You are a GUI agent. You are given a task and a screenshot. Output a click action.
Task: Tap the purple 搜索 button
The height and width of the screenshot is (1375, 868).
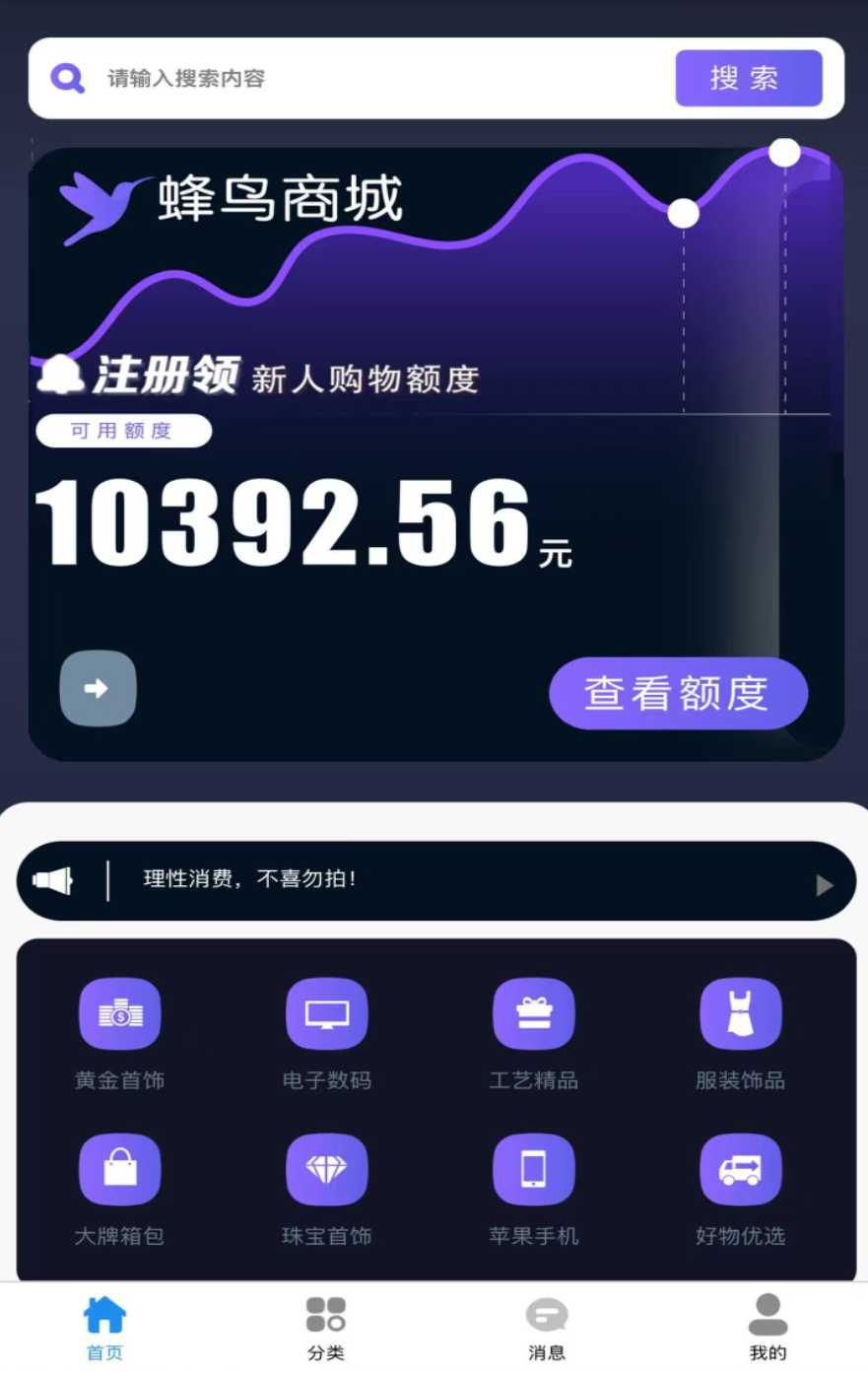coord(748,78)
